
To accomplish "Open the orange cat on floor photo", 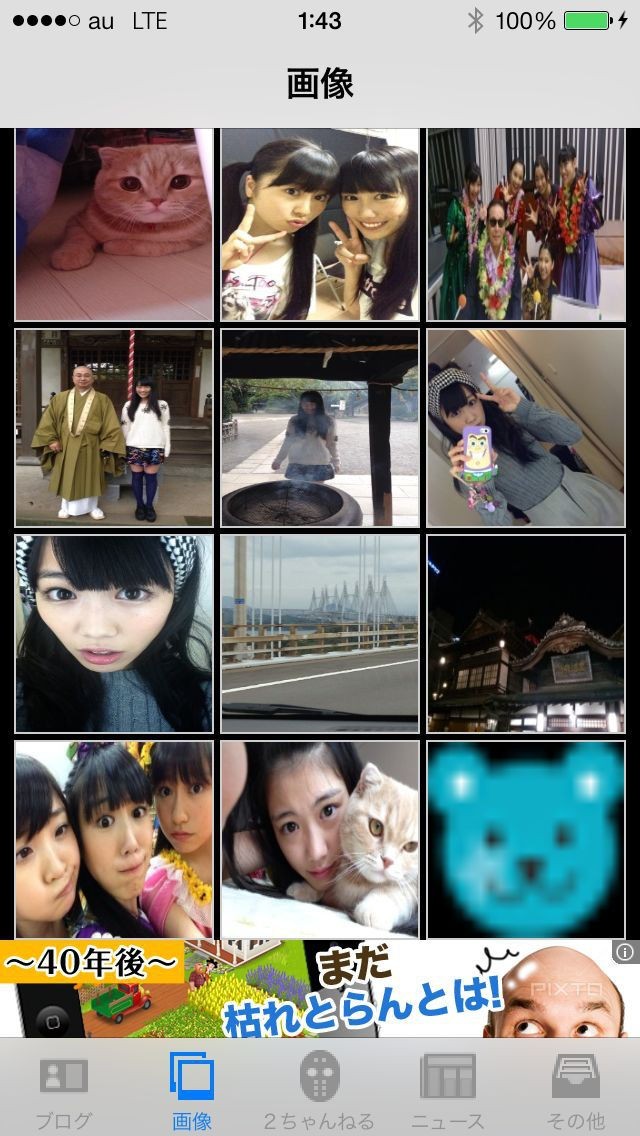I will tap(114, 224).
